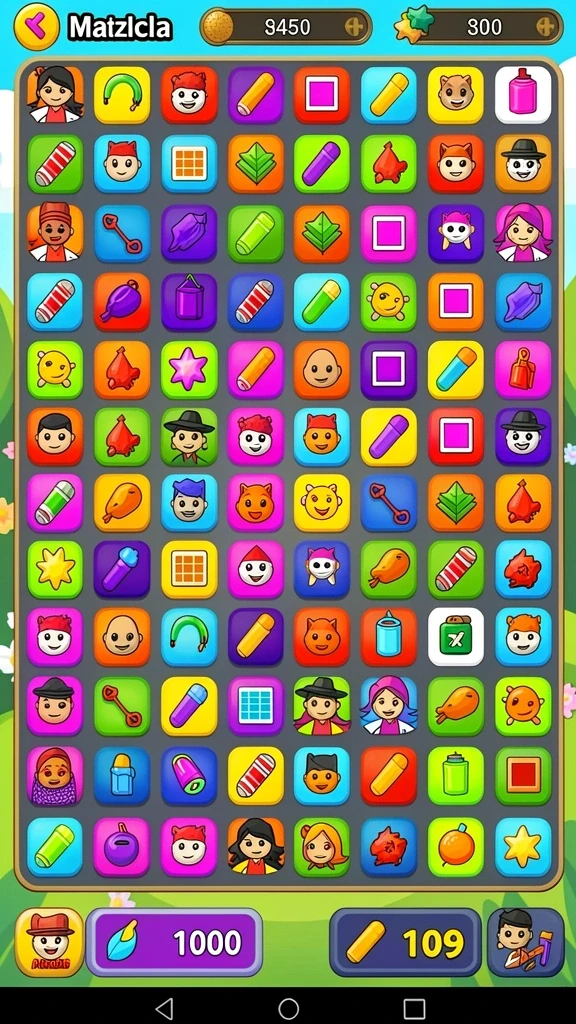Select the purple hanging lantern tile
This screenshot has height=1024, width=576.
pyautogui.click(x=189, y=302)
